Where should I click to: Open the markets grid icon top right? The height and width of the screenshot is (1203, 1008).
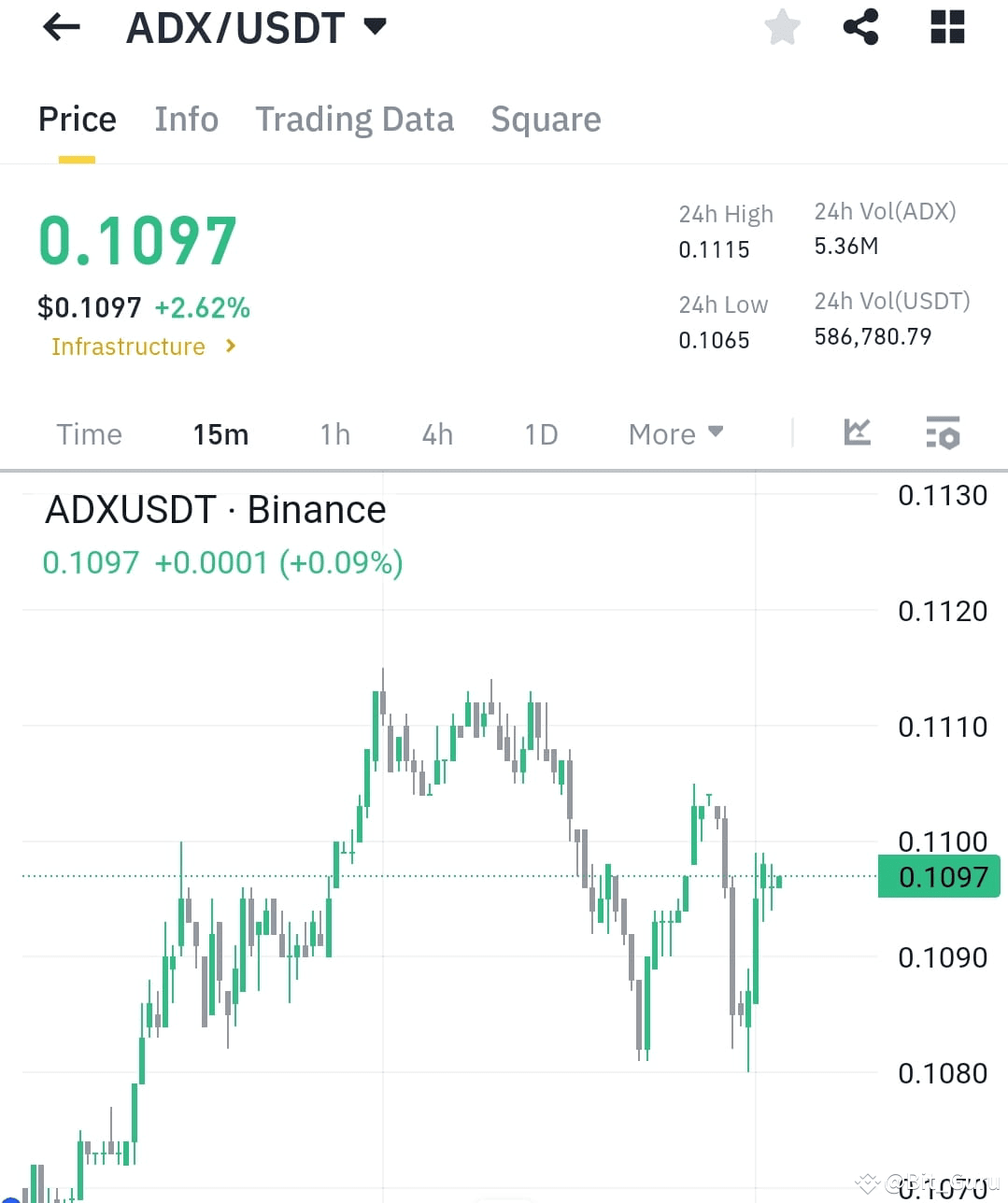click(946, 27)
